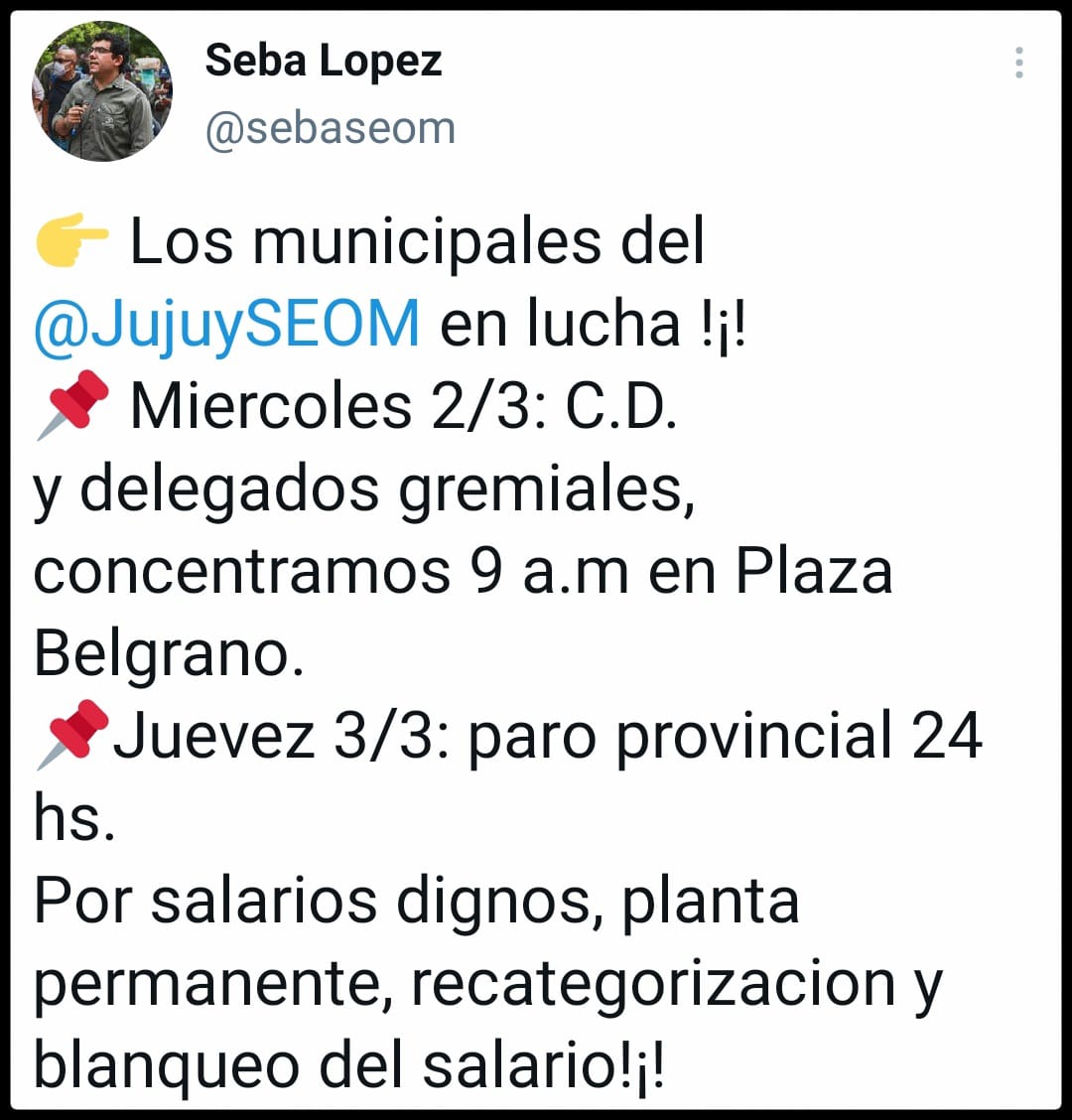
Task: Open Seba Lopez's profile picture
Action: (x=102, y=91)
